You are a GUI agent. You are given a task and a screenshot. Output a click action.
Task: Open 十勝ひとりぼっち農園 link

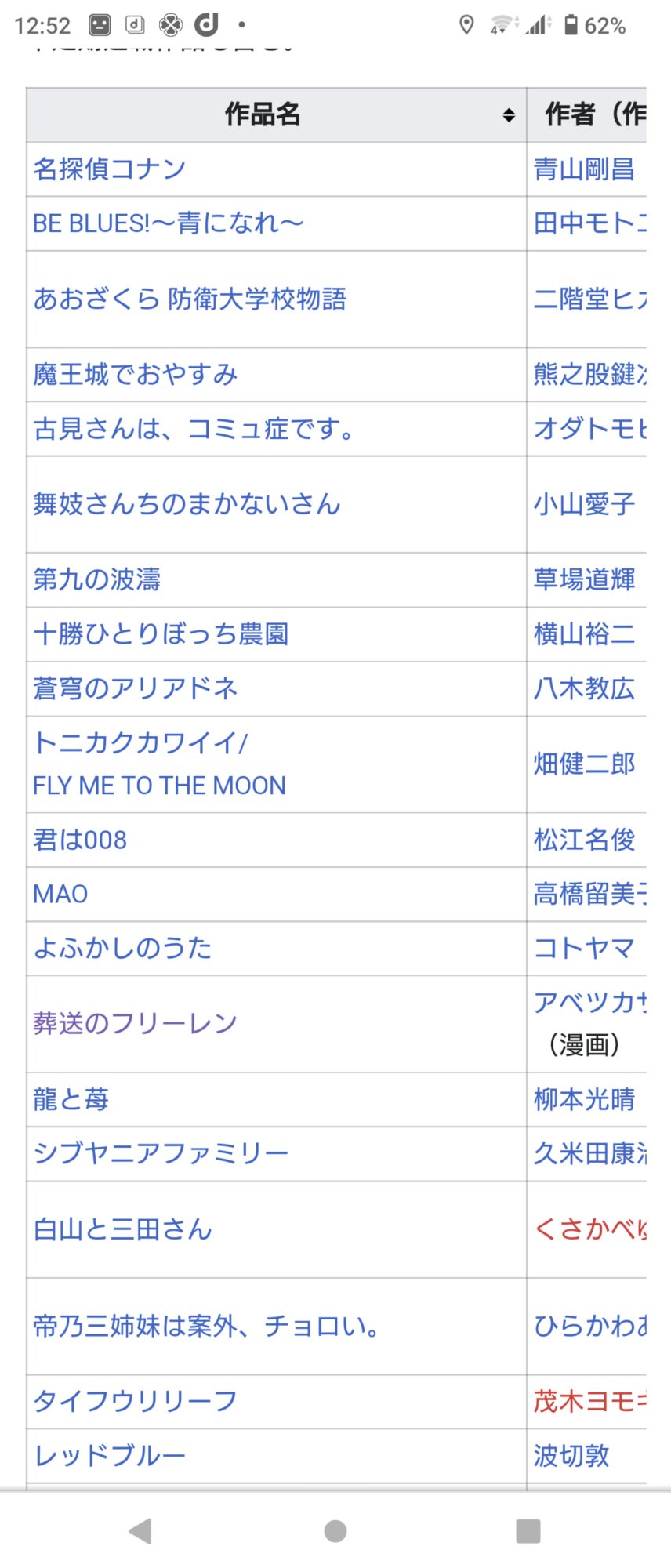click(x=161, y=633)
